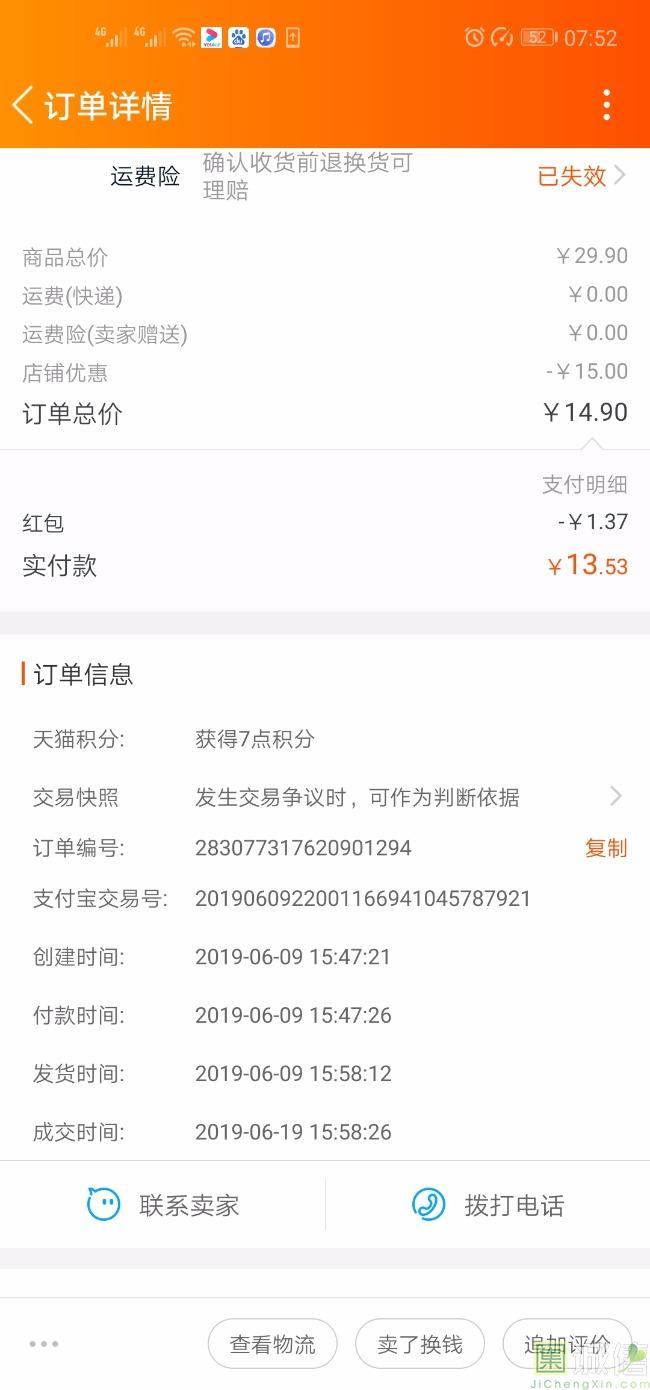Viewport: 650px width, 1390px height.
Task: Open the three-dot overflow menu
Action: [x=606, y=105]
